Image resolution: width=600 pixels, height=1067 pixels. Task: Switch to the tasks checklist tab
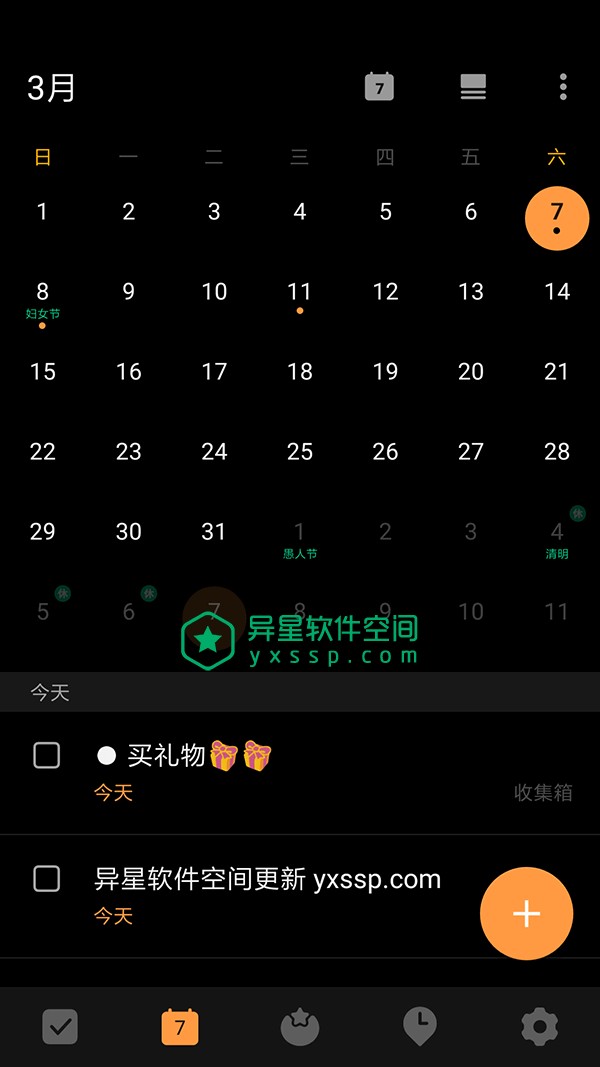click(60, 1027)
